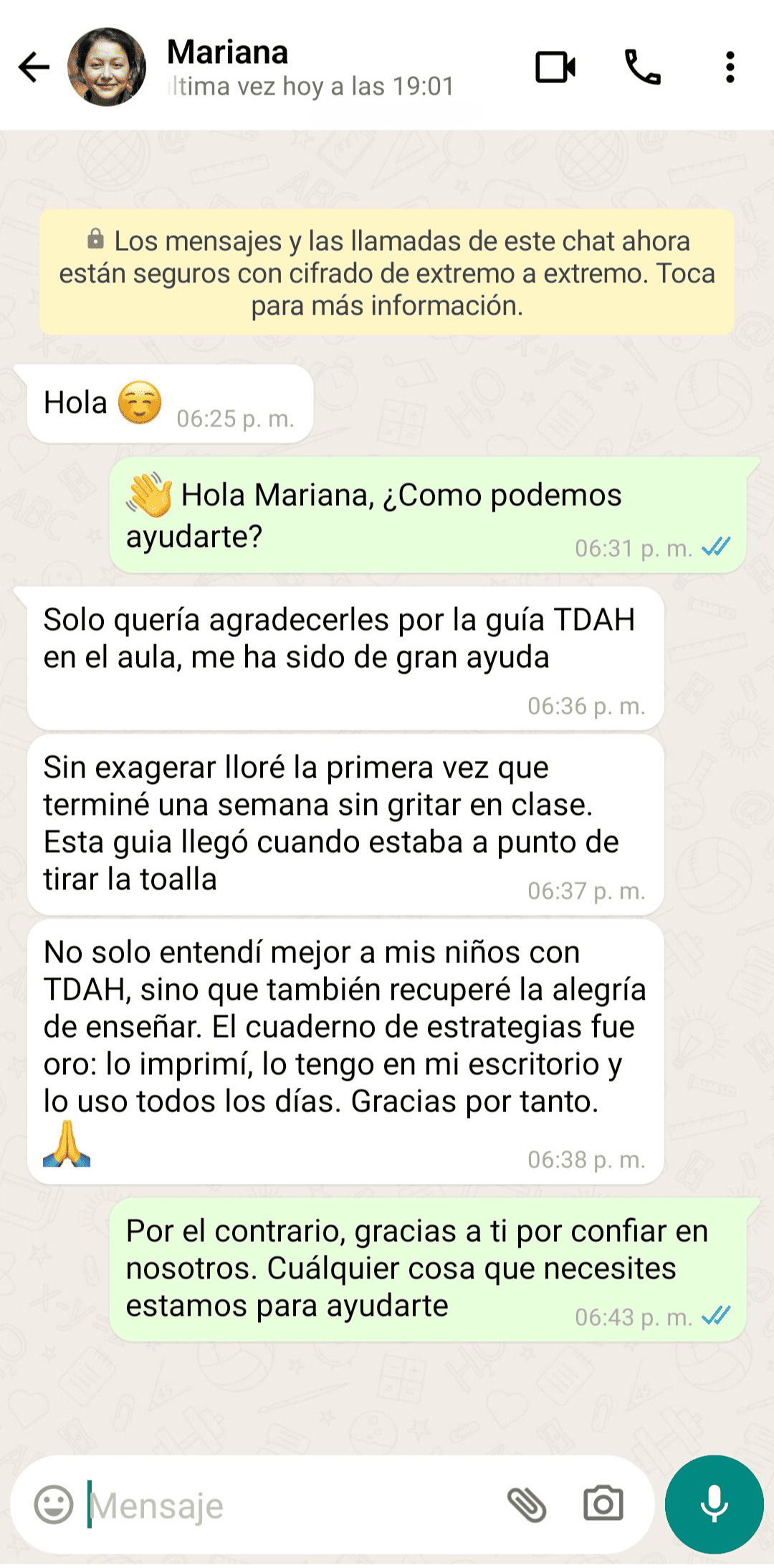Start a voice call with Mariana
The image size is (774, 1568).
(x=642, y=67)
